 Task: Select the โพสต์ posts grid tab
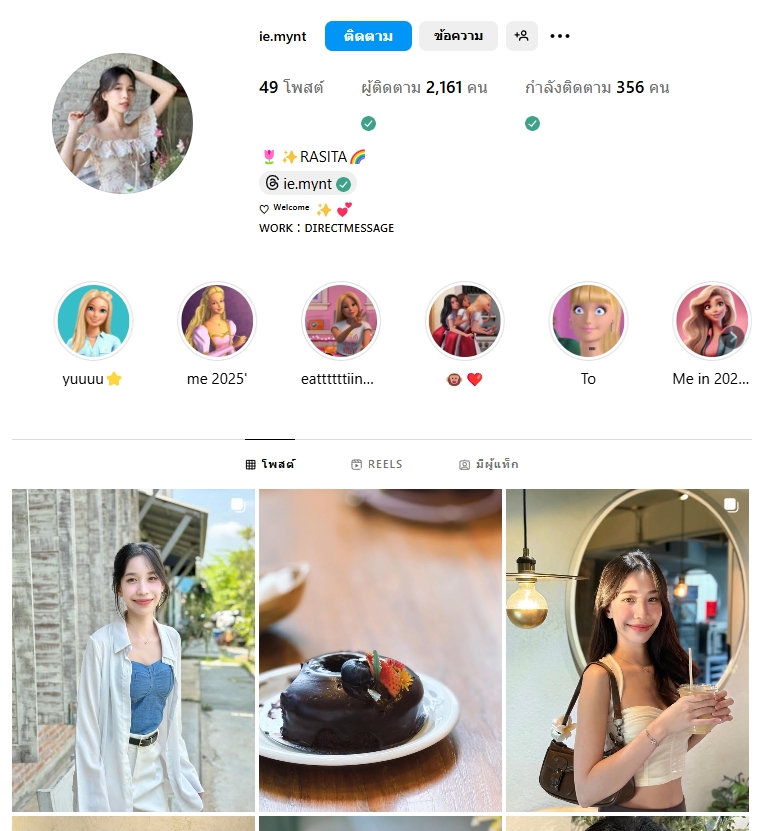pos(270,464)
